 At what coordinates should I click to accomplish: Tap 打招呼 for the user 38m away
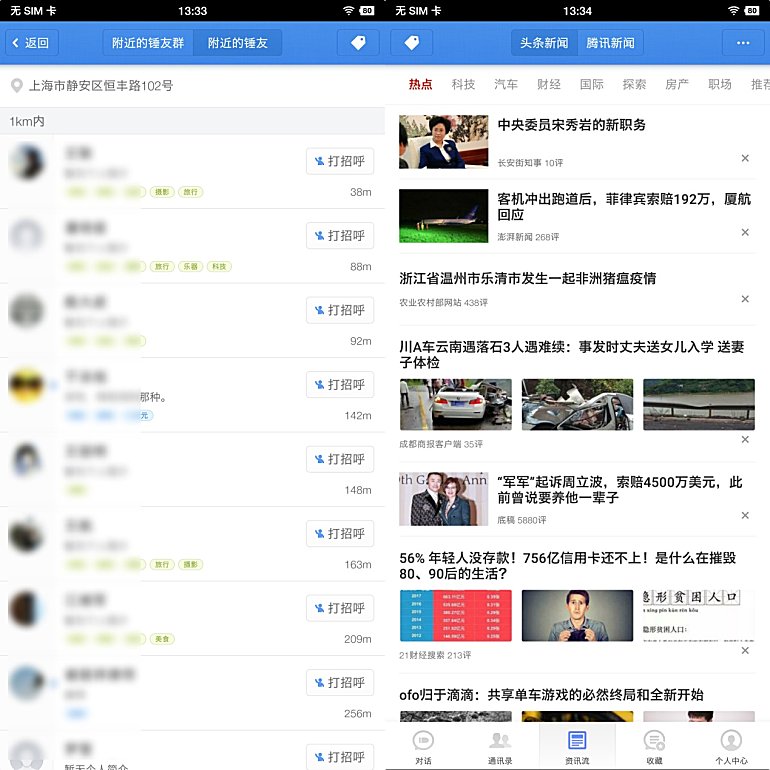pos(340,161)
